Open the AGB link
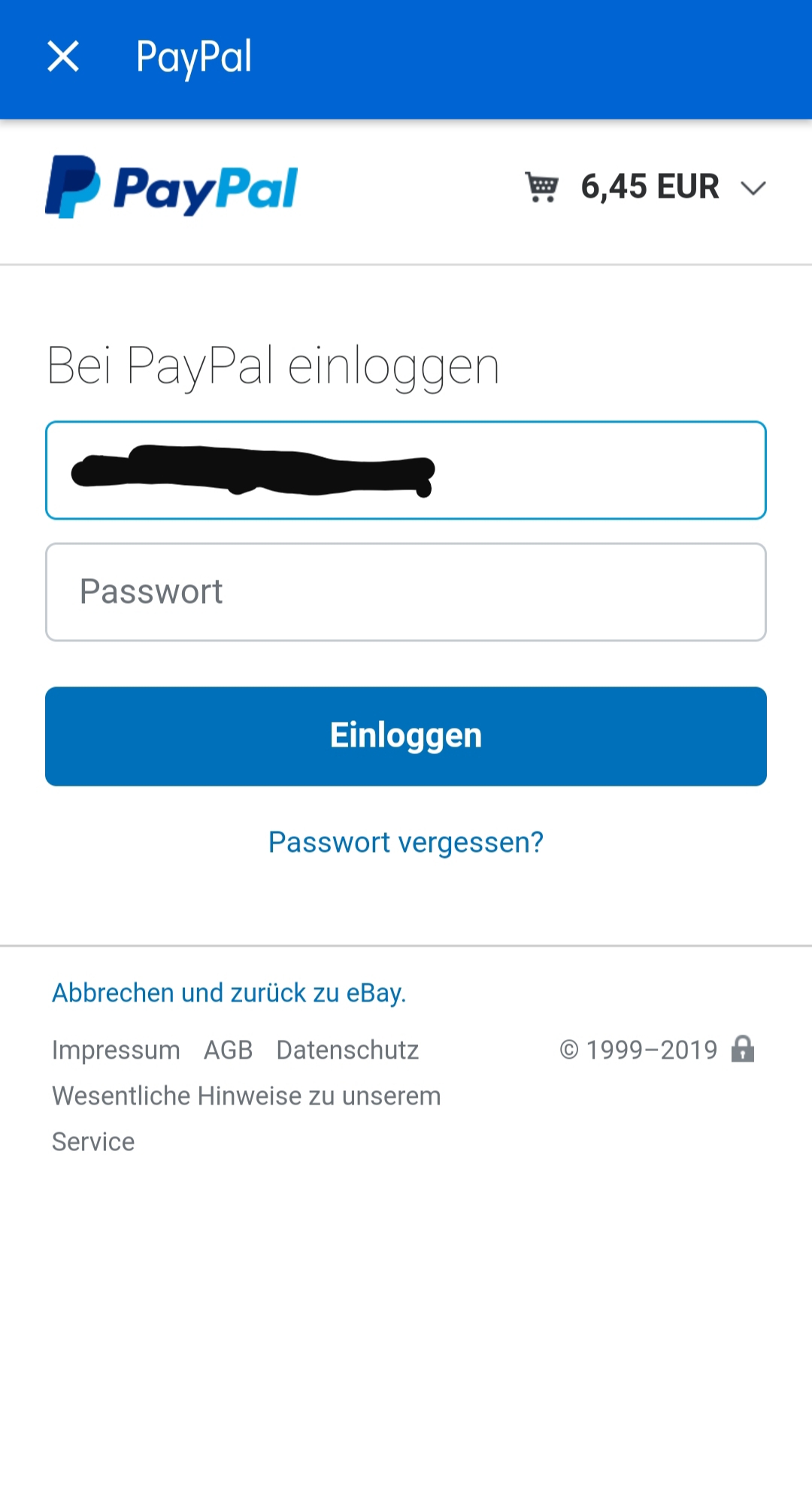 pos(229,1050)
